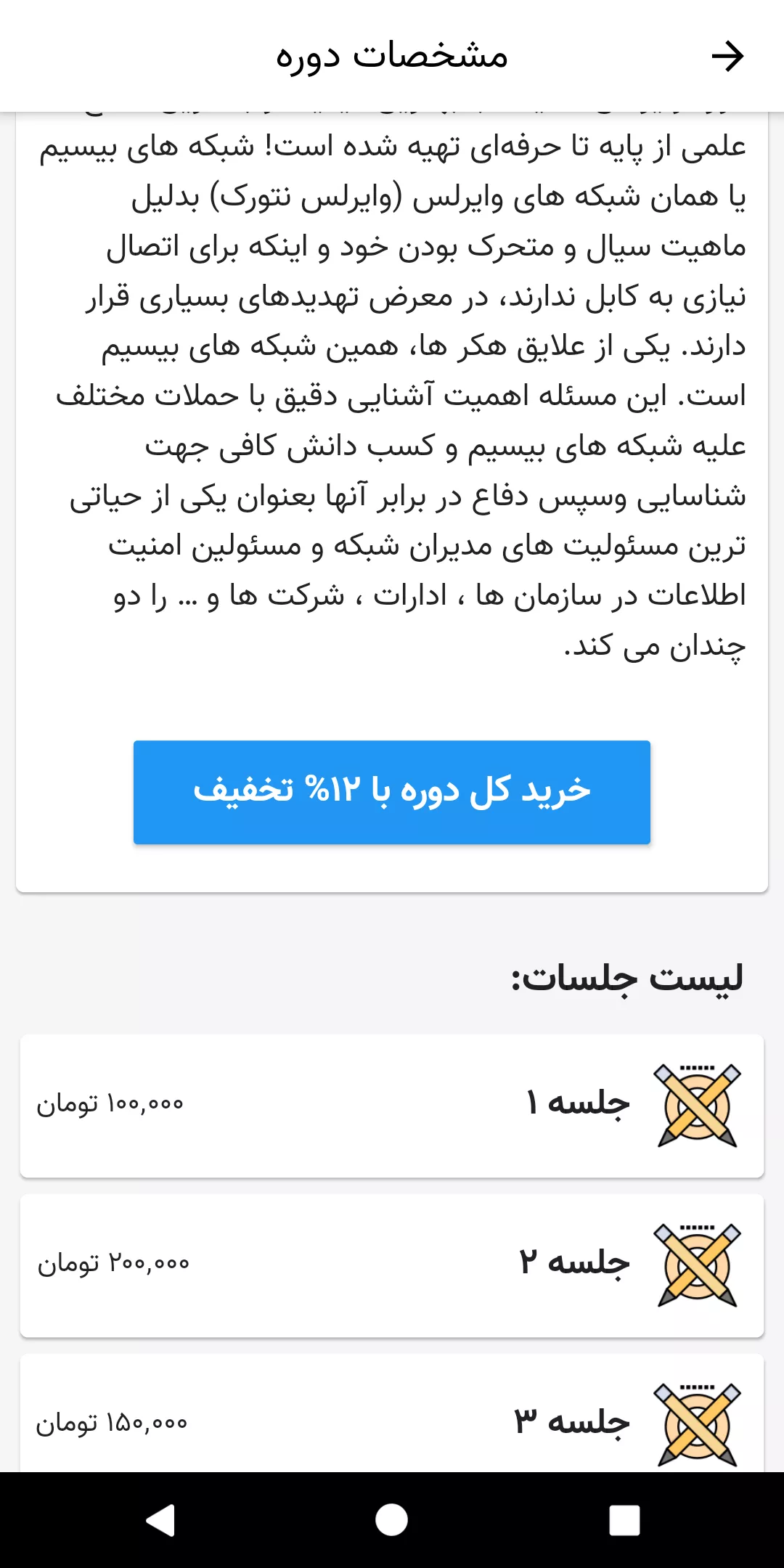Open session 1 priced 100,000 Toman
Screen dimensions: 784x1568
pyautogui.click(x=392, y=1106)
